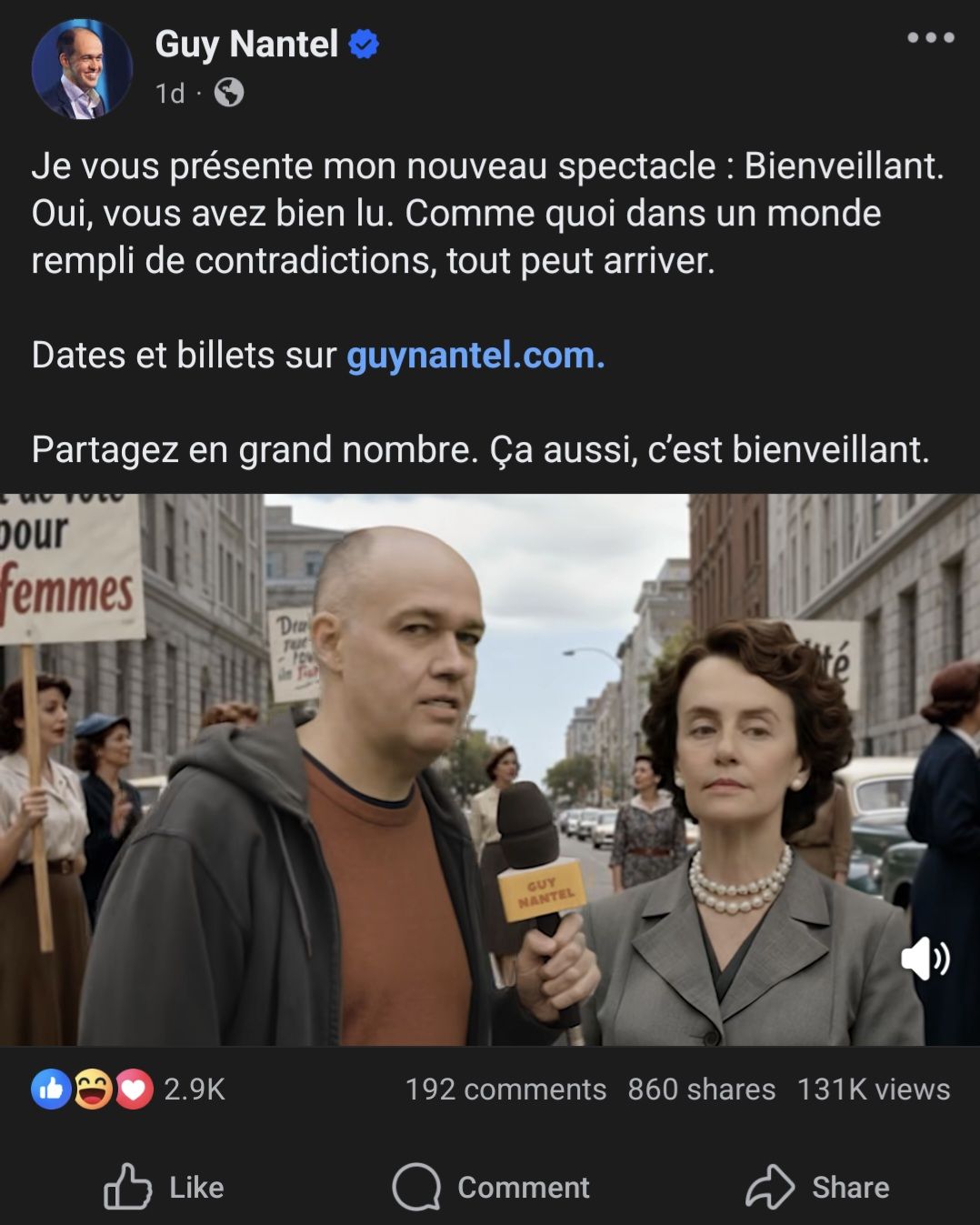This screenshot has height=1225, width=980.
Task: Unmute the video with the speaker icon
Action: [924, 958]
